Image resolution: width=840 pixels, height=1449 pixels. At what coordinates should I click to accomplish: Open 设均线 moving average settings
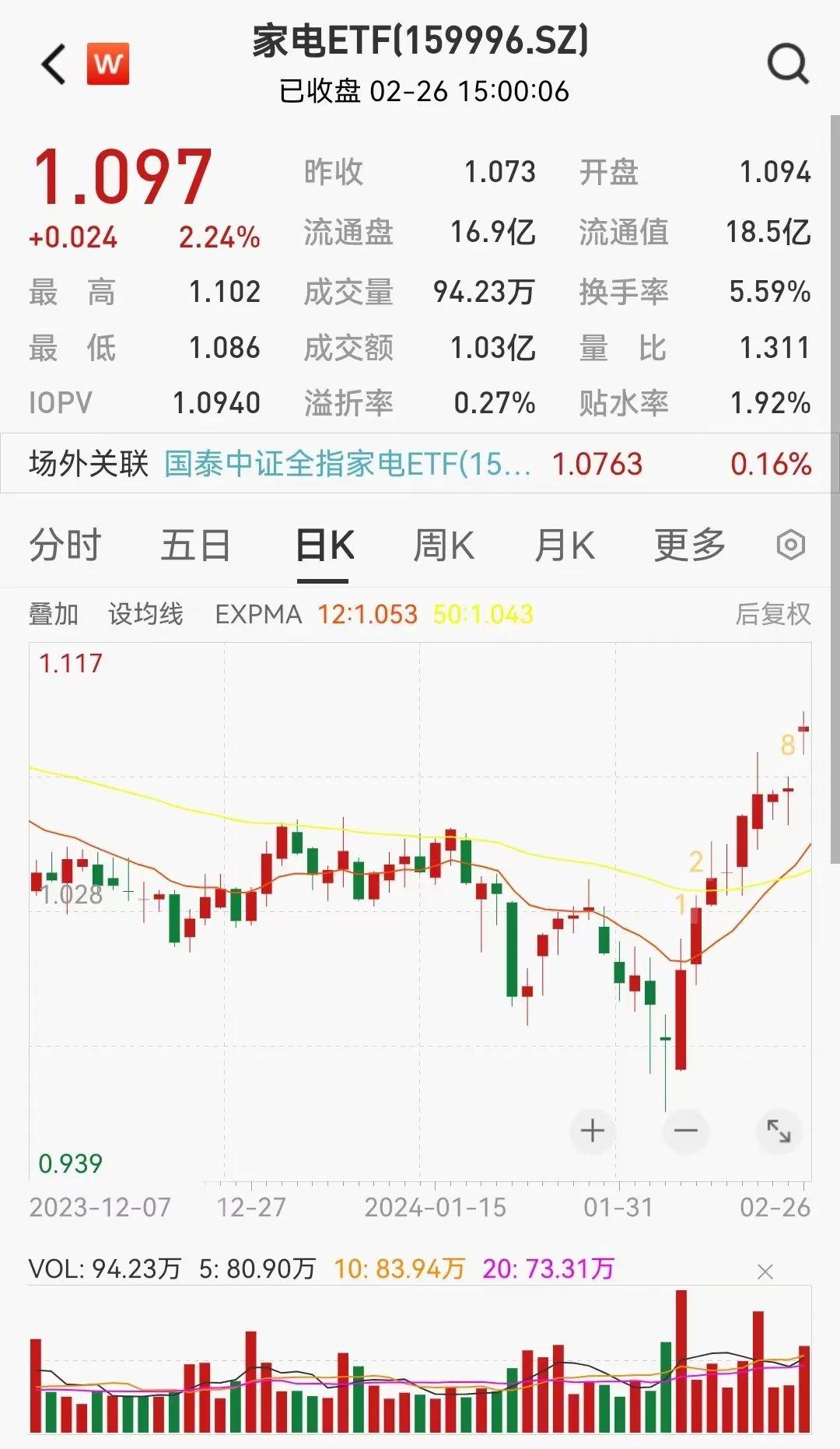coord(145,614)
